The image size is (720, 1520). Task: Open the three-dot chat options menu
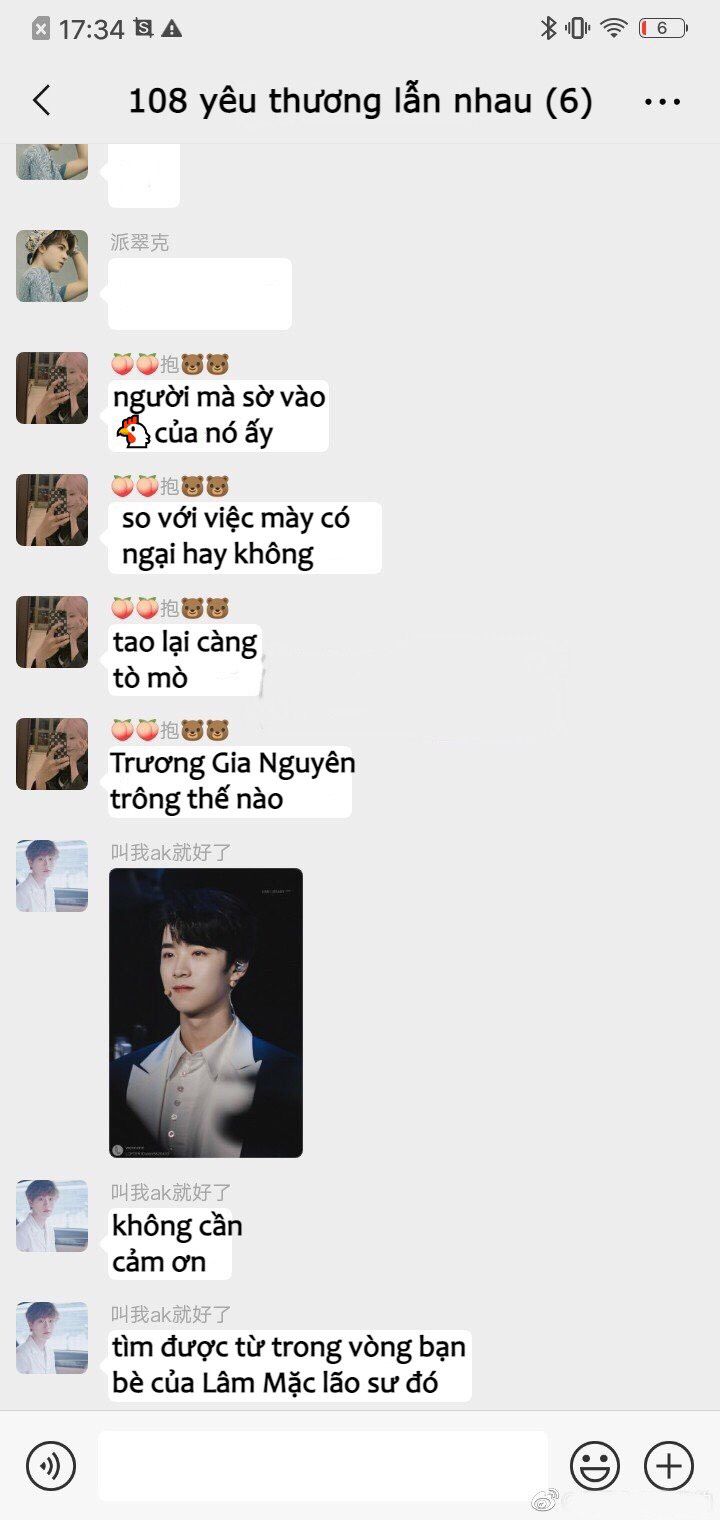tap(662, 101)
